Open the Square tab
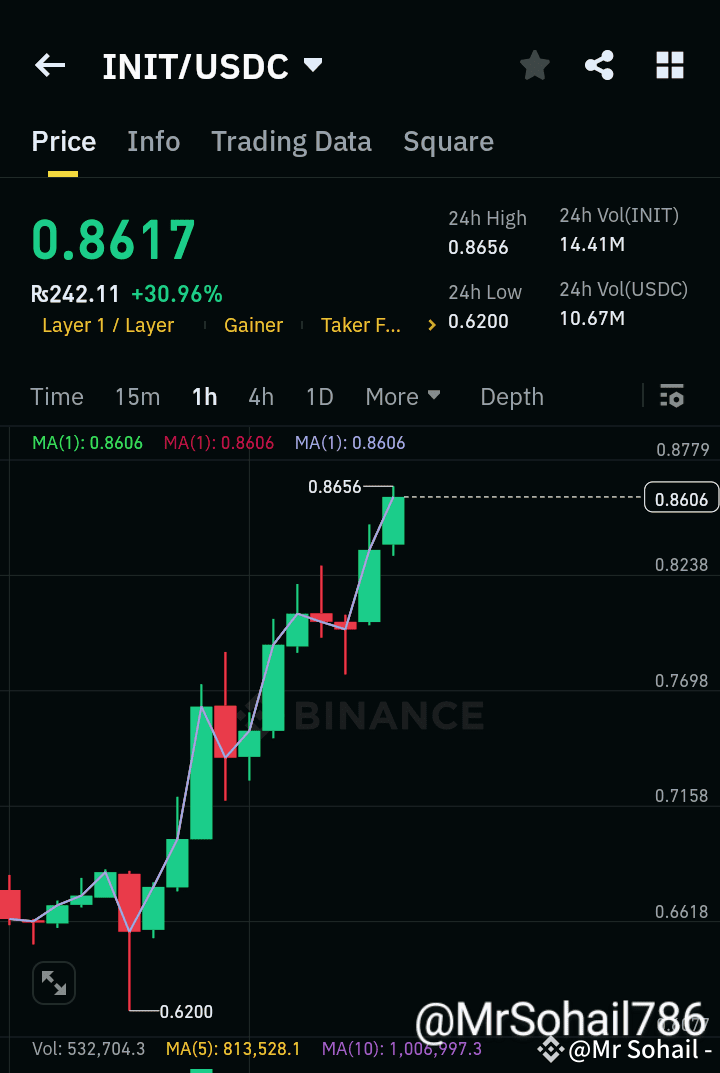The height and width of the screenshot is (1073, 720). click(448, 142)
